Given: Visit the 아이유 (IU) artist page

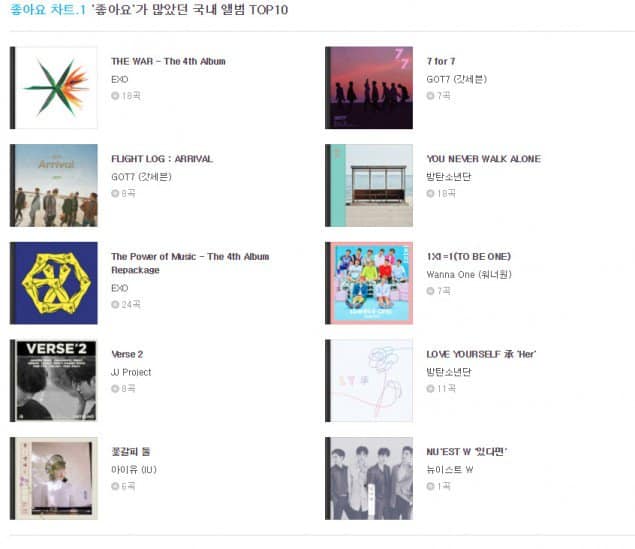Looking at the screenshot, I should tap(133, 470).
